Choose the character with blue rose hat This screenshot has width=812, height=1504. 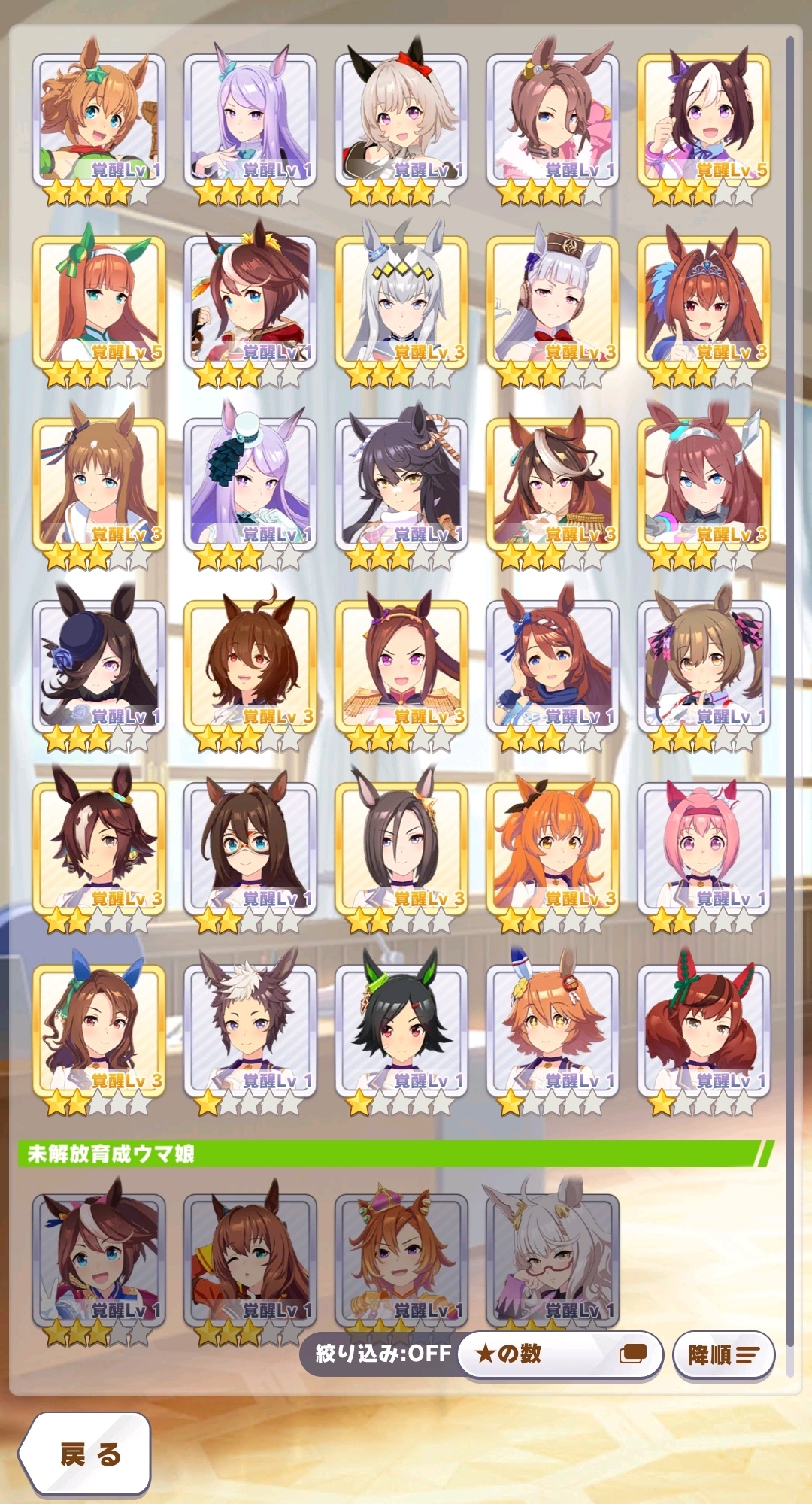click(98, 668)
